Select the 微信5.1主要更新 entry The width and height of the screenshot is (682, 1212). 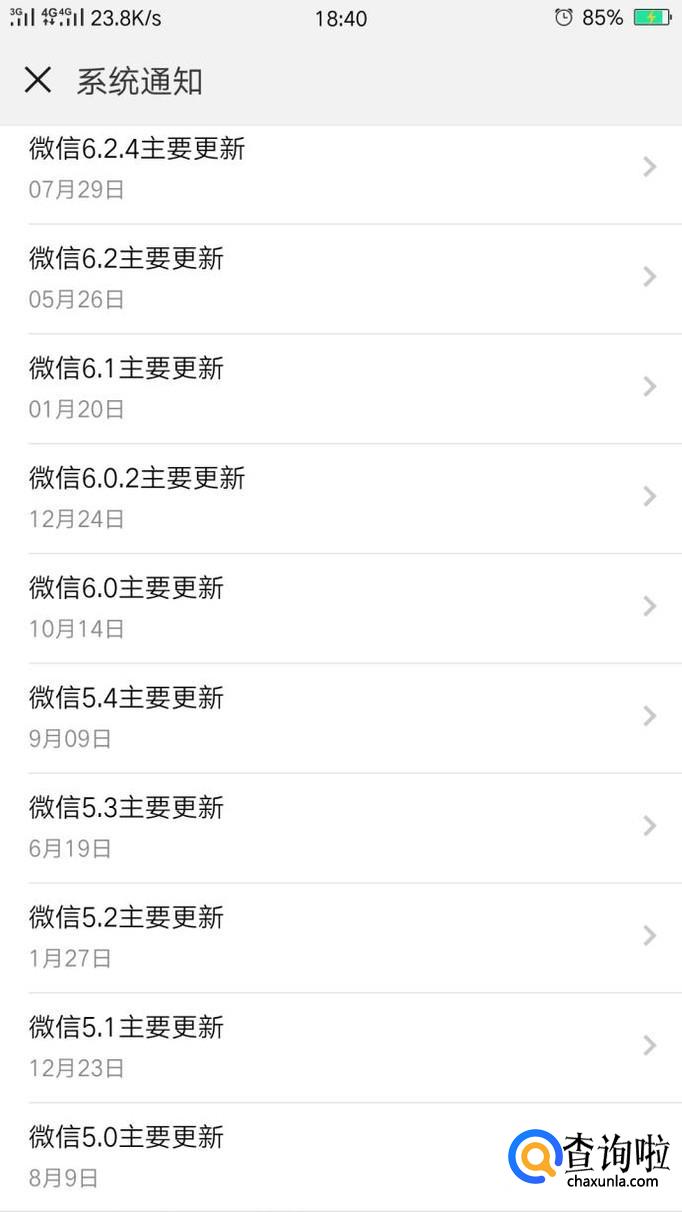pos(340,1047)
